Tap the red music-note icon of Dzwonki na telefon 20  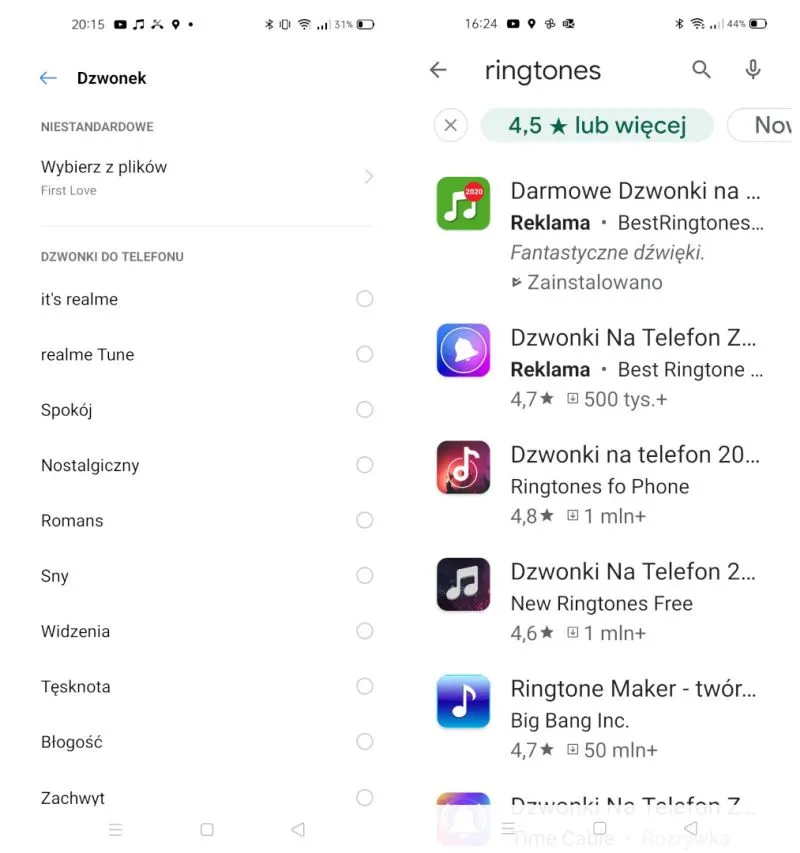pyautogui.click(x=463, y=467)
